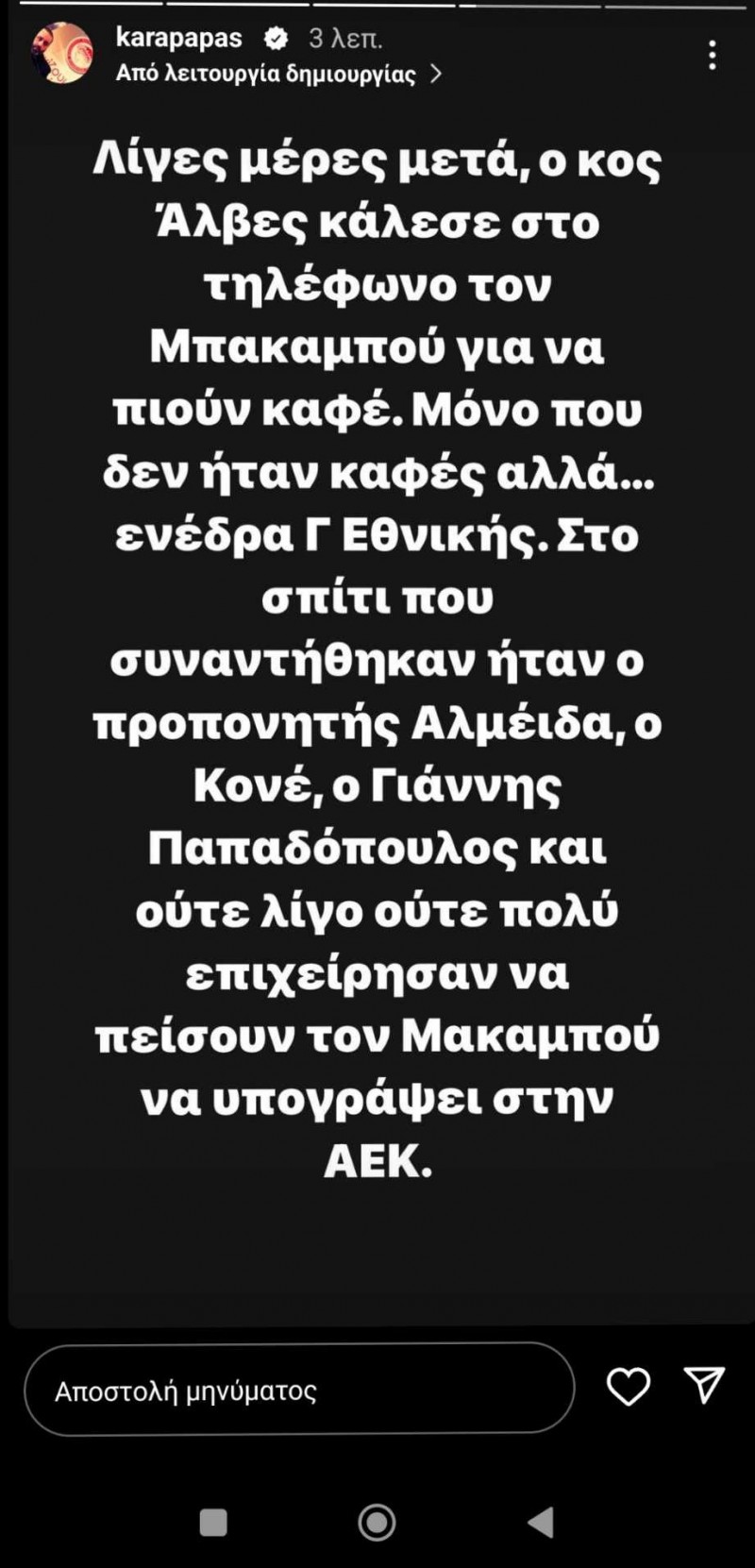Open recent apps from the navigation bar
The width and height of the screenshot is (755, 1568).
tap(213, 1521)
